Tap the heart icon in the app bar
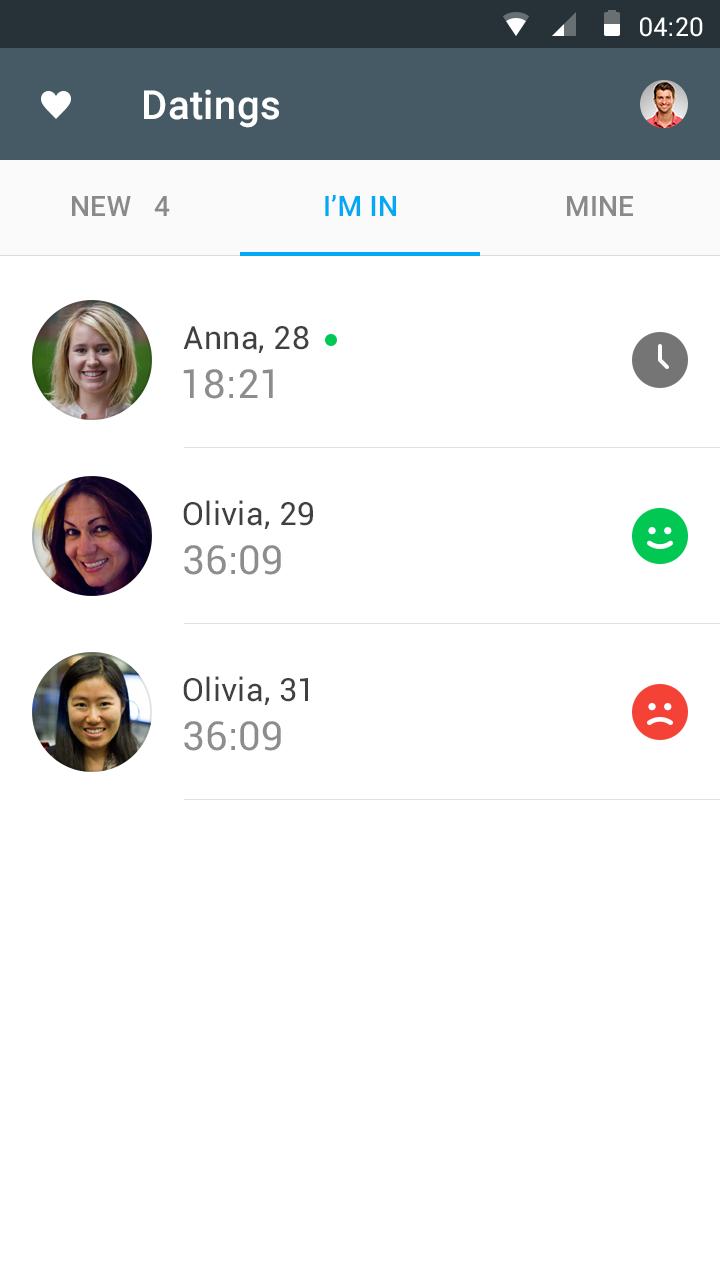This screenshot has width=720, height=1280. [56, 105]
